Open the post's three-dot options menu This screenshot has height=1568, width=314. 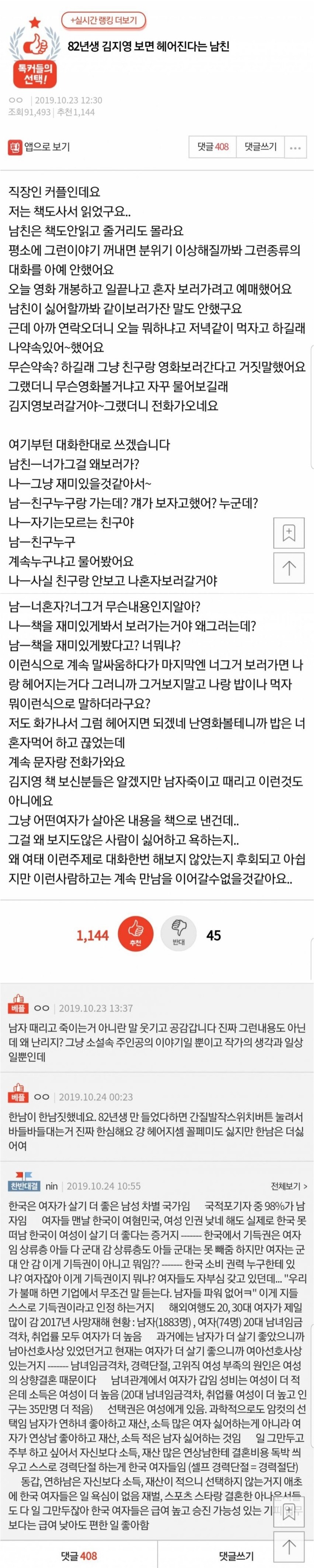295,147
